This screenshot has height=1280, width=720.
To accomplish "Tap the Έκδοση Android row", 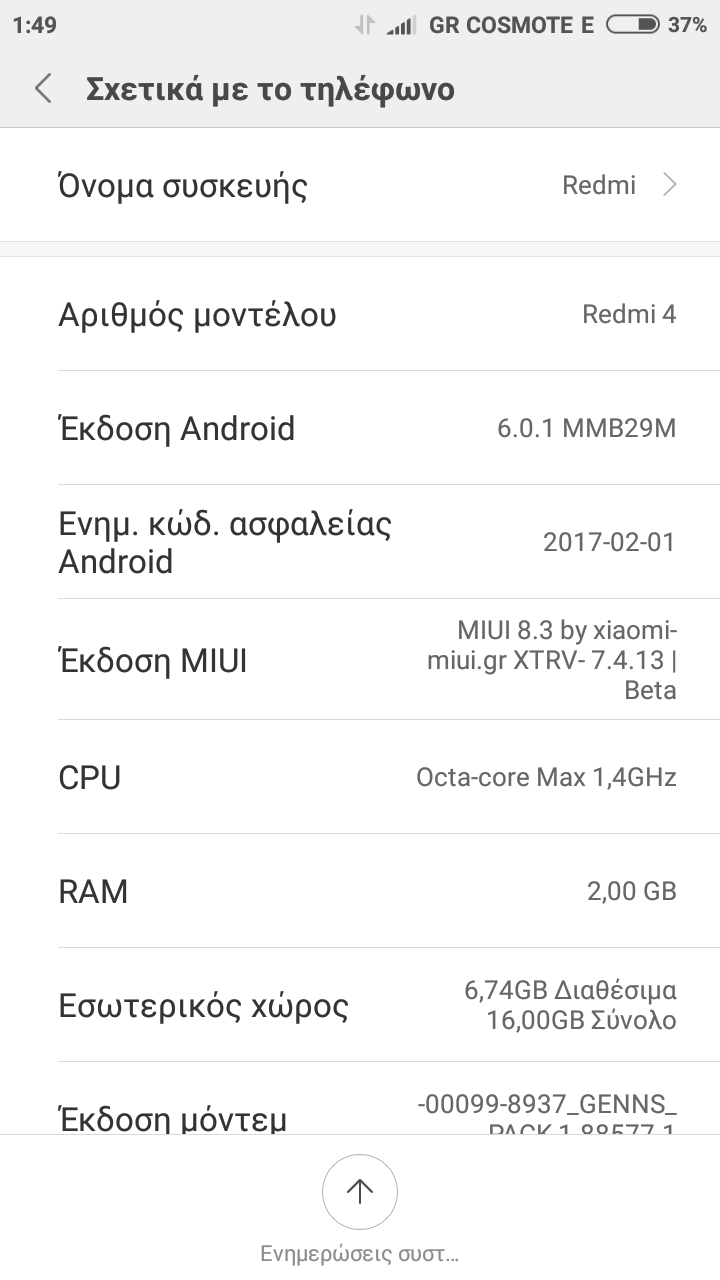I will (360, 429).
